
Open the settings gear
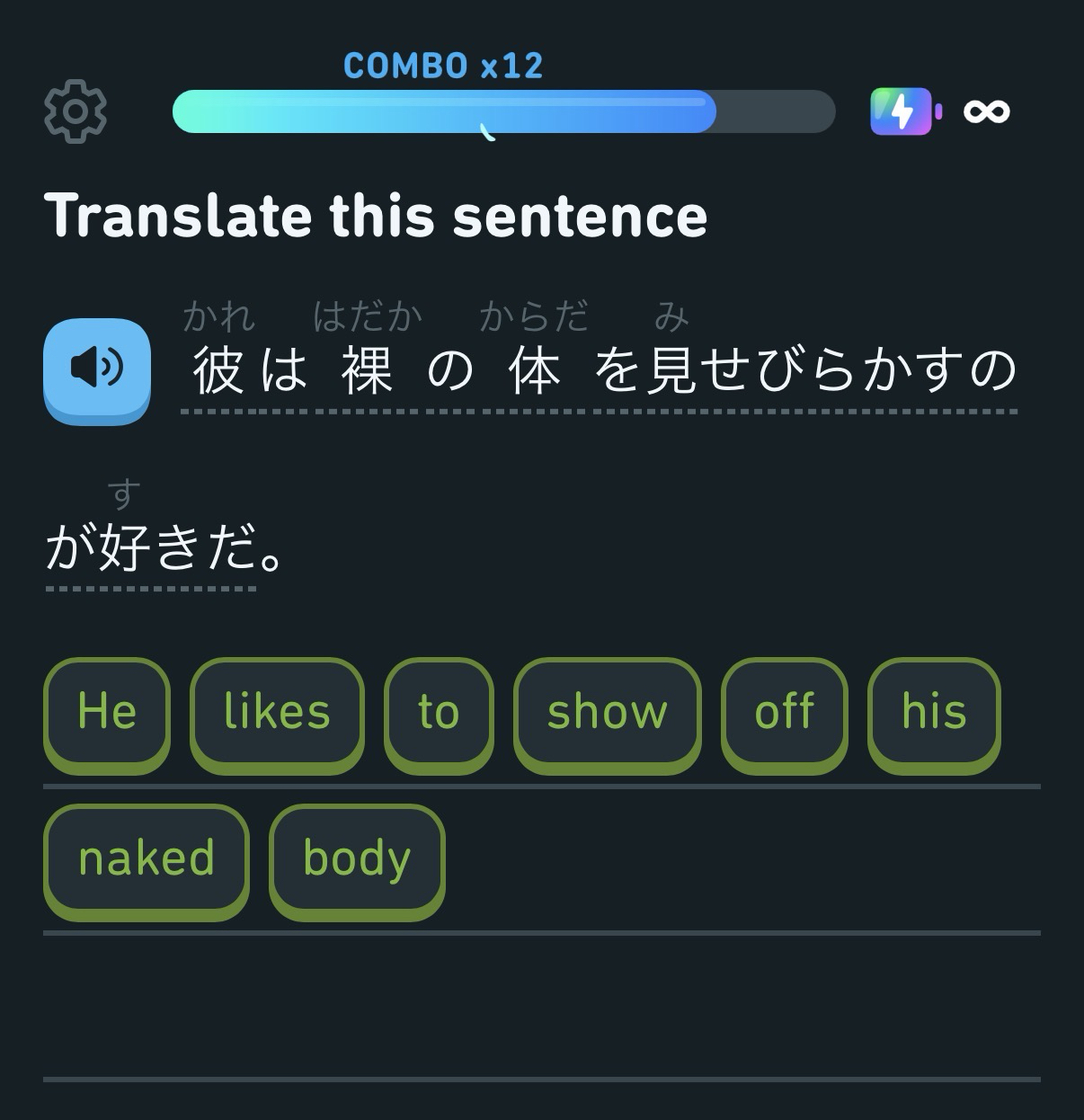[x=76, y=111]
